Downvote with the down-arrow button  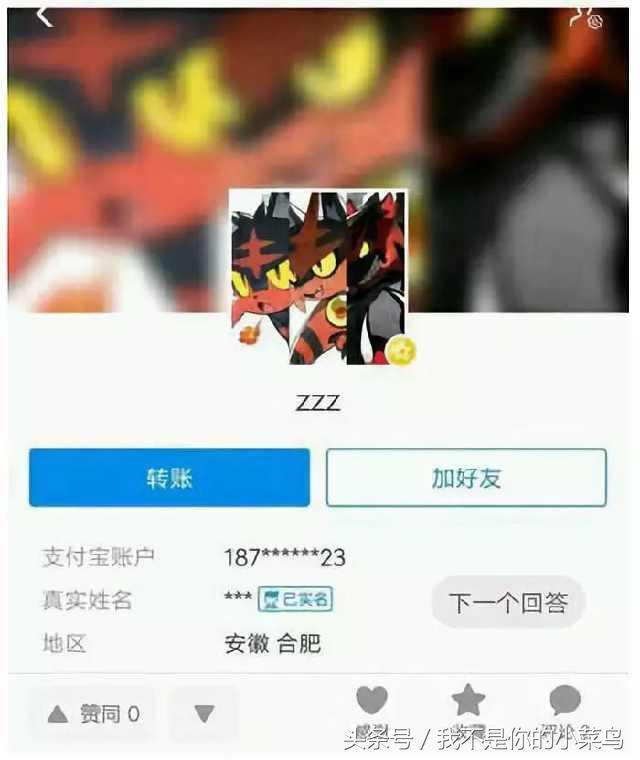coord(204,713)
